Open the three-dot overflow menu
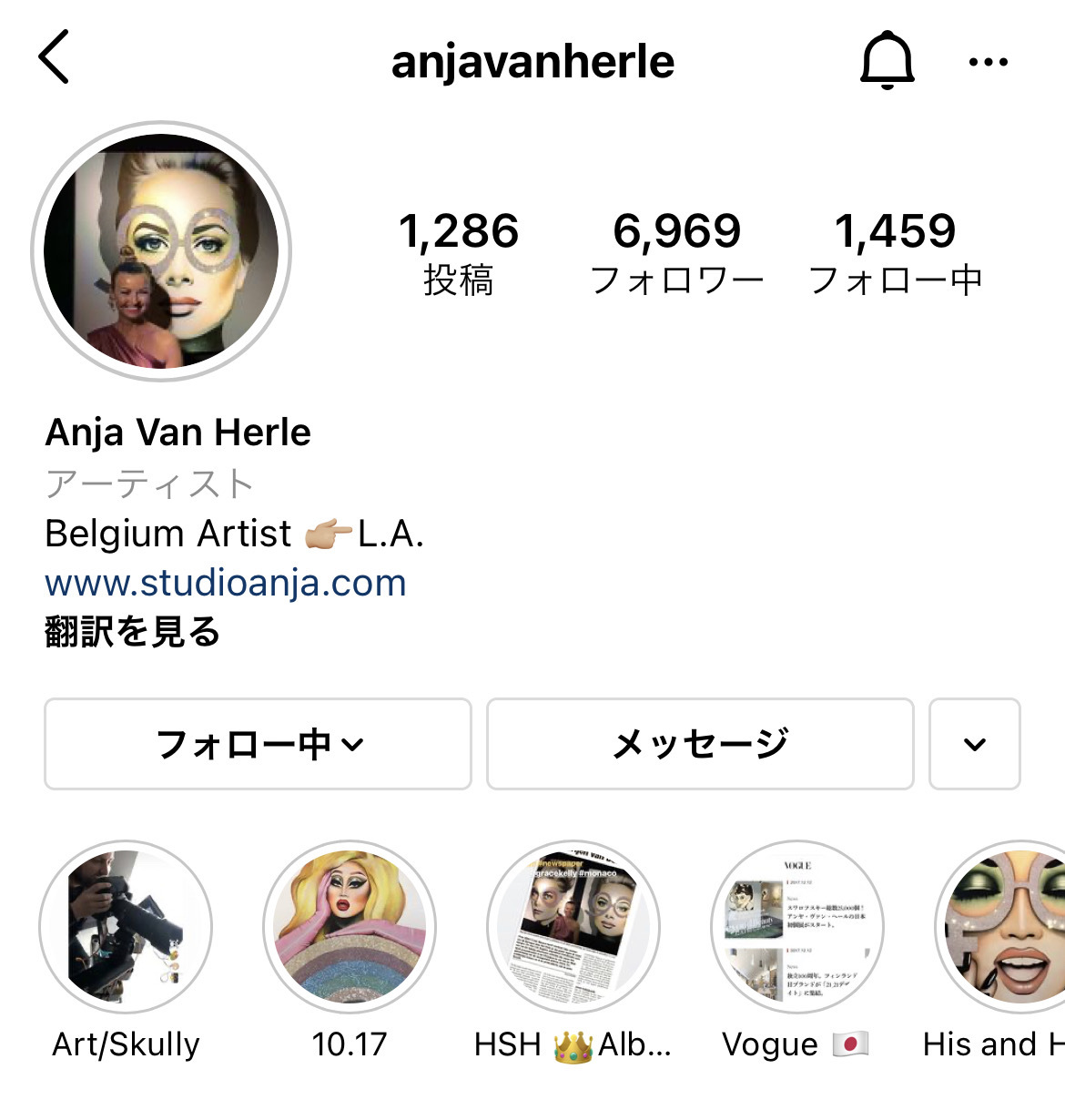Screen dimensions: 1065x1120 point(988,62)
